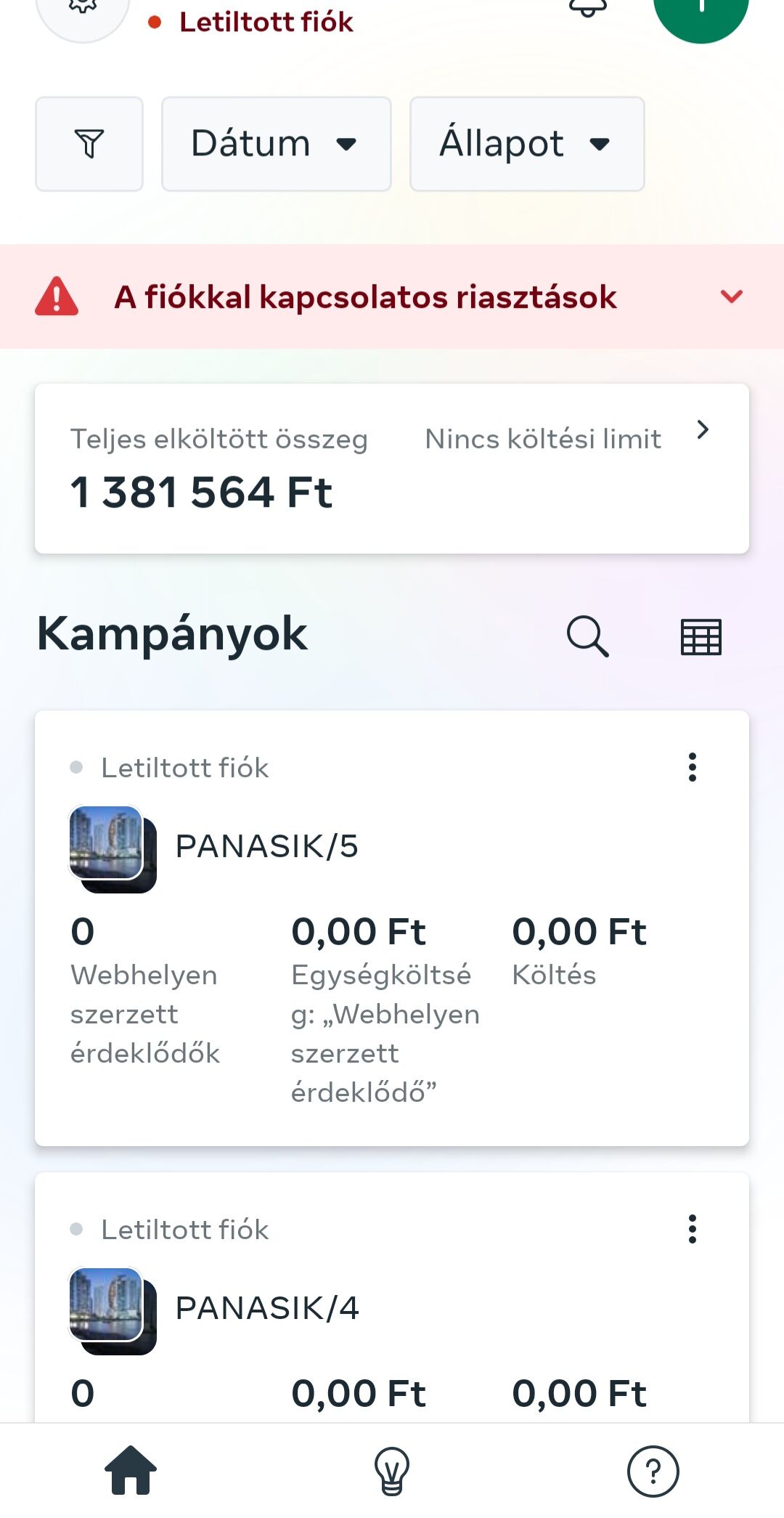Open the help question mark tab
784x1518 pixels.
(x=653, y=1471)
